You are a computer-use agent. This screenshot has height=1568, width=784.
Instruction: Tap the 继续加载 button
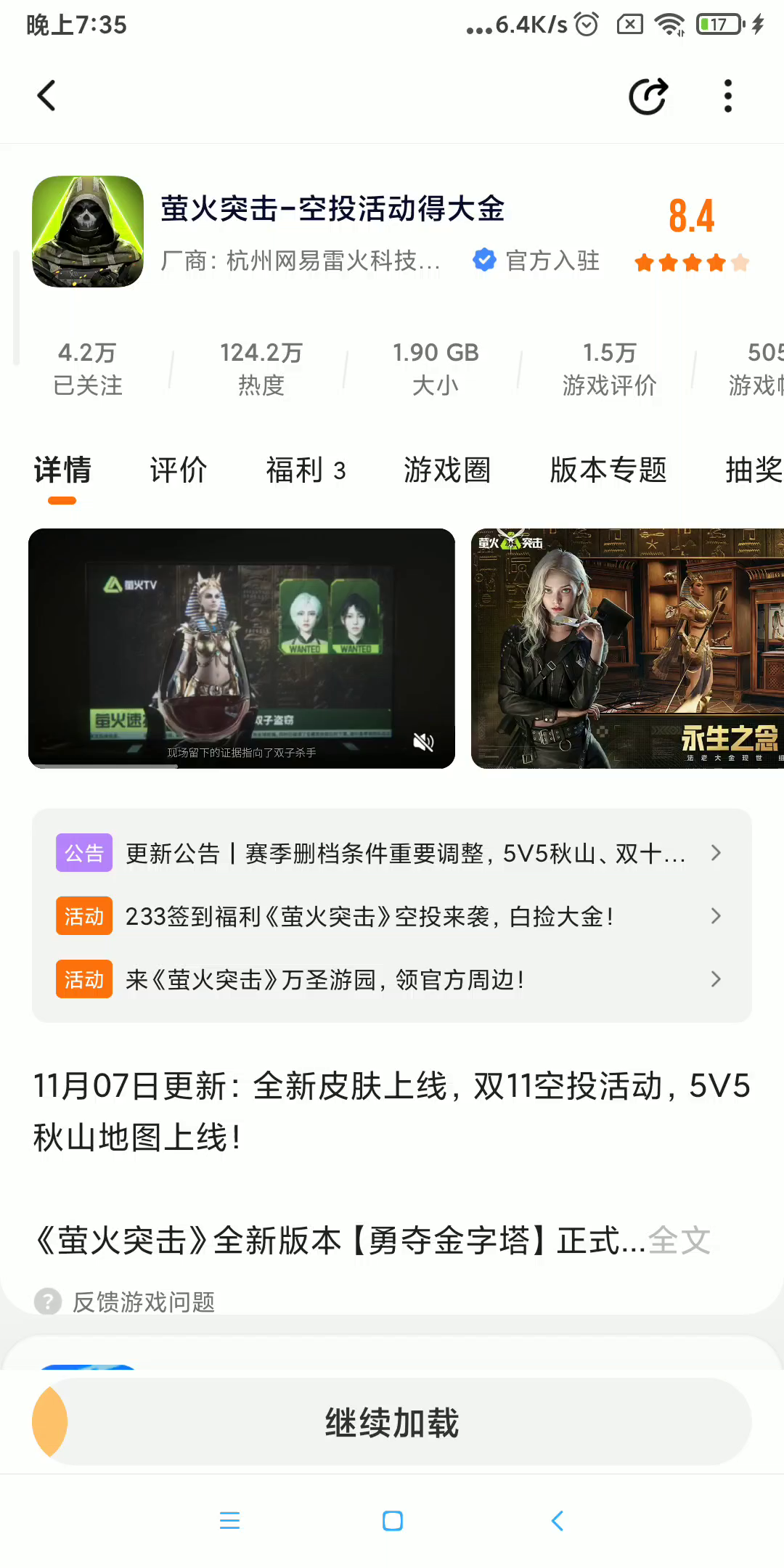click(x=392, y=1423)
